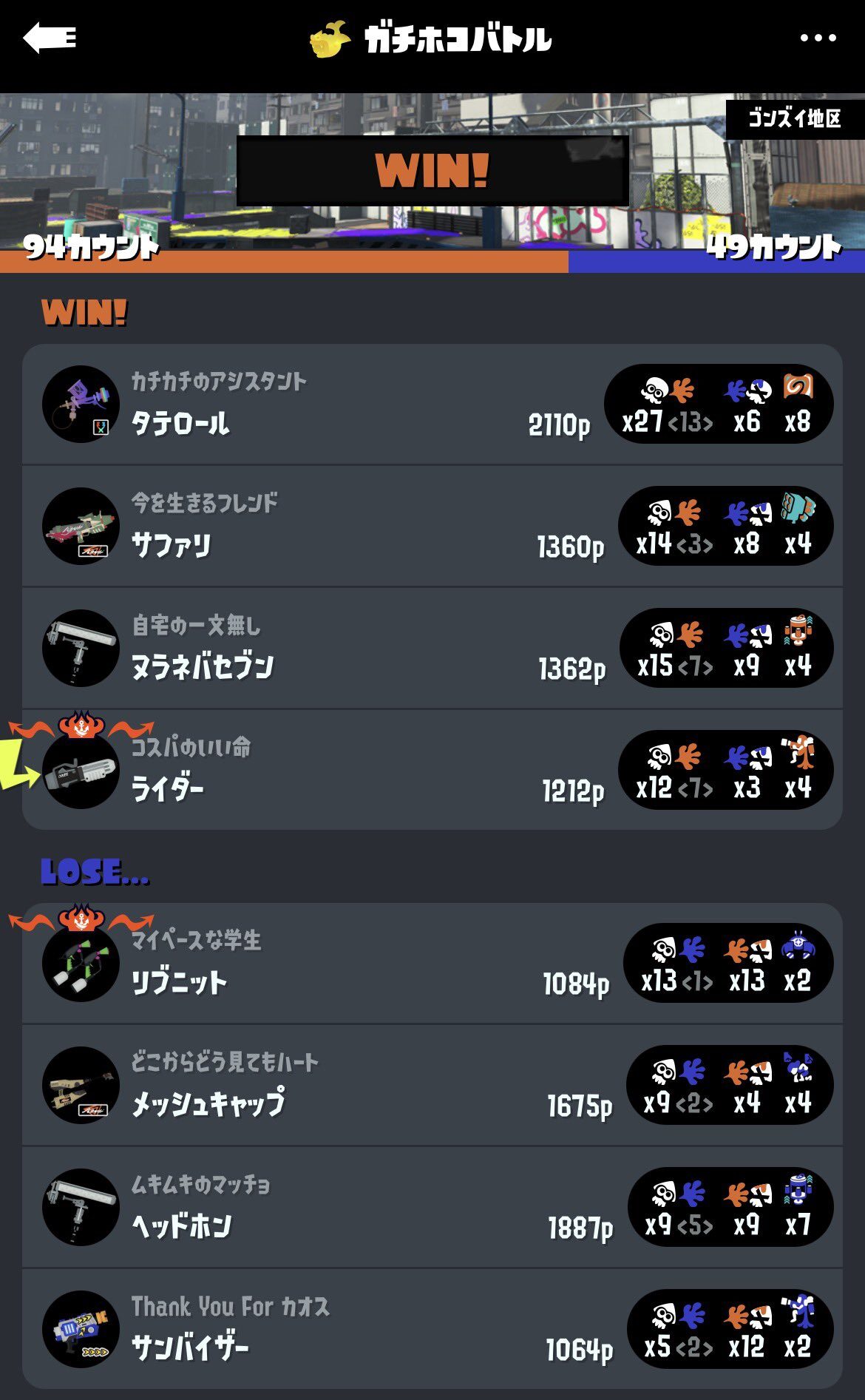Go back using the arrow icon
Viewport: 865px width, 1400px height.
(50, 38)
